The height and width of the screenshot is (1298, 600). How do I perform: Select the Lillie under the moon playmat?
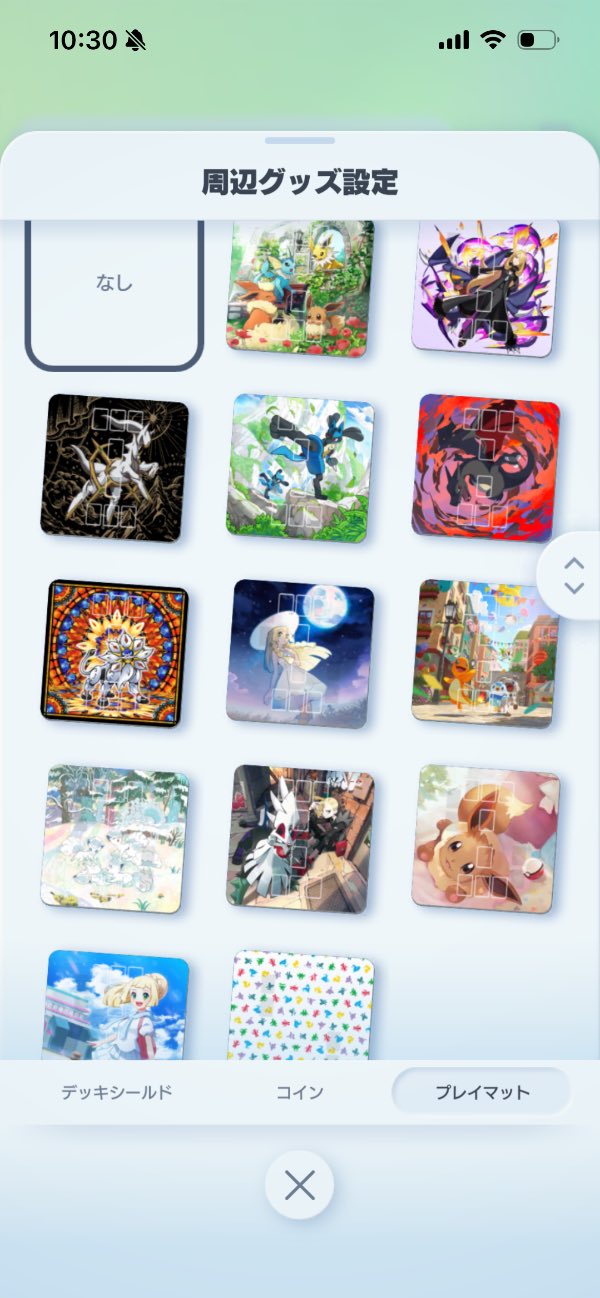(x=300, y=652)
